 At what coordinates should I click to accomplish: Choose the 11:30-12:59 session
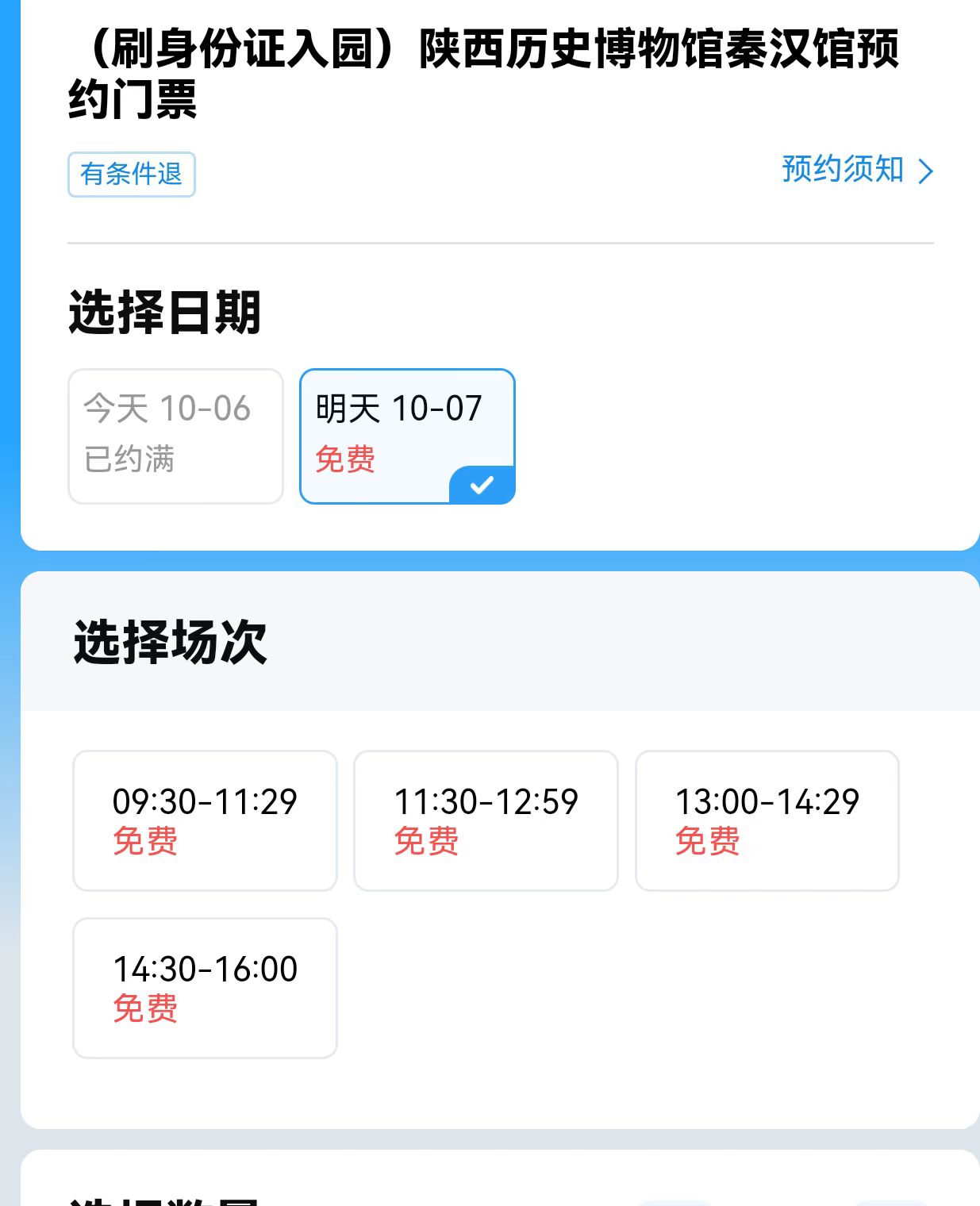tap(486, 820)
